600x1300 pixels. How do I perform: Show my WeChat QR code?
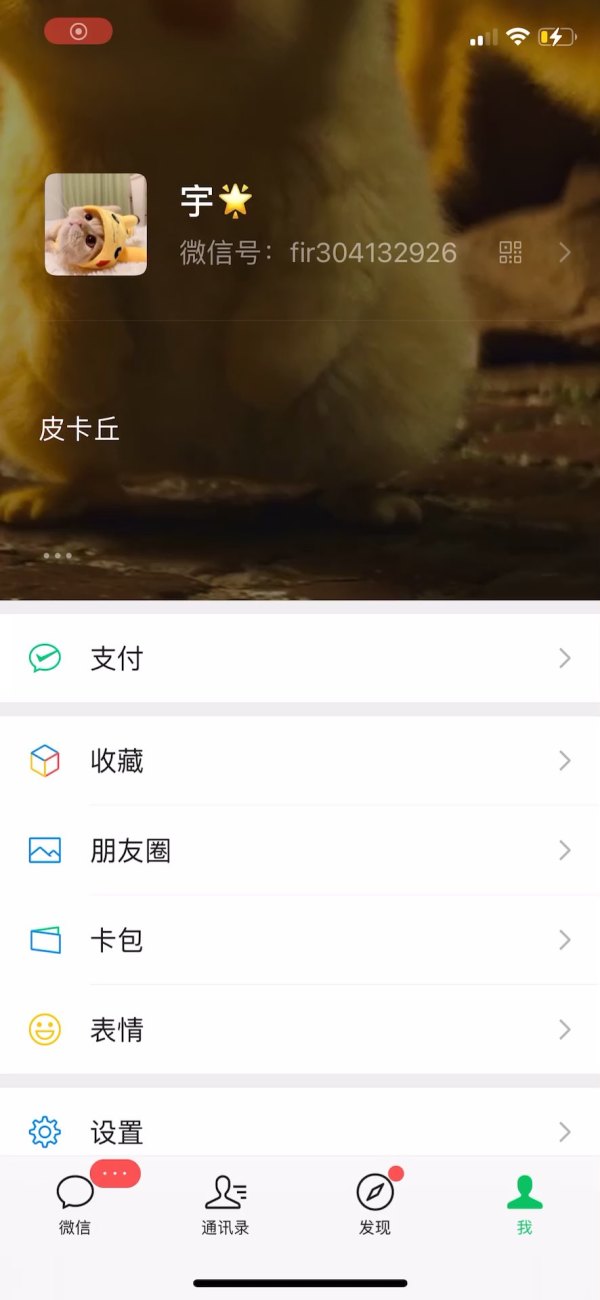click(510, 252)
